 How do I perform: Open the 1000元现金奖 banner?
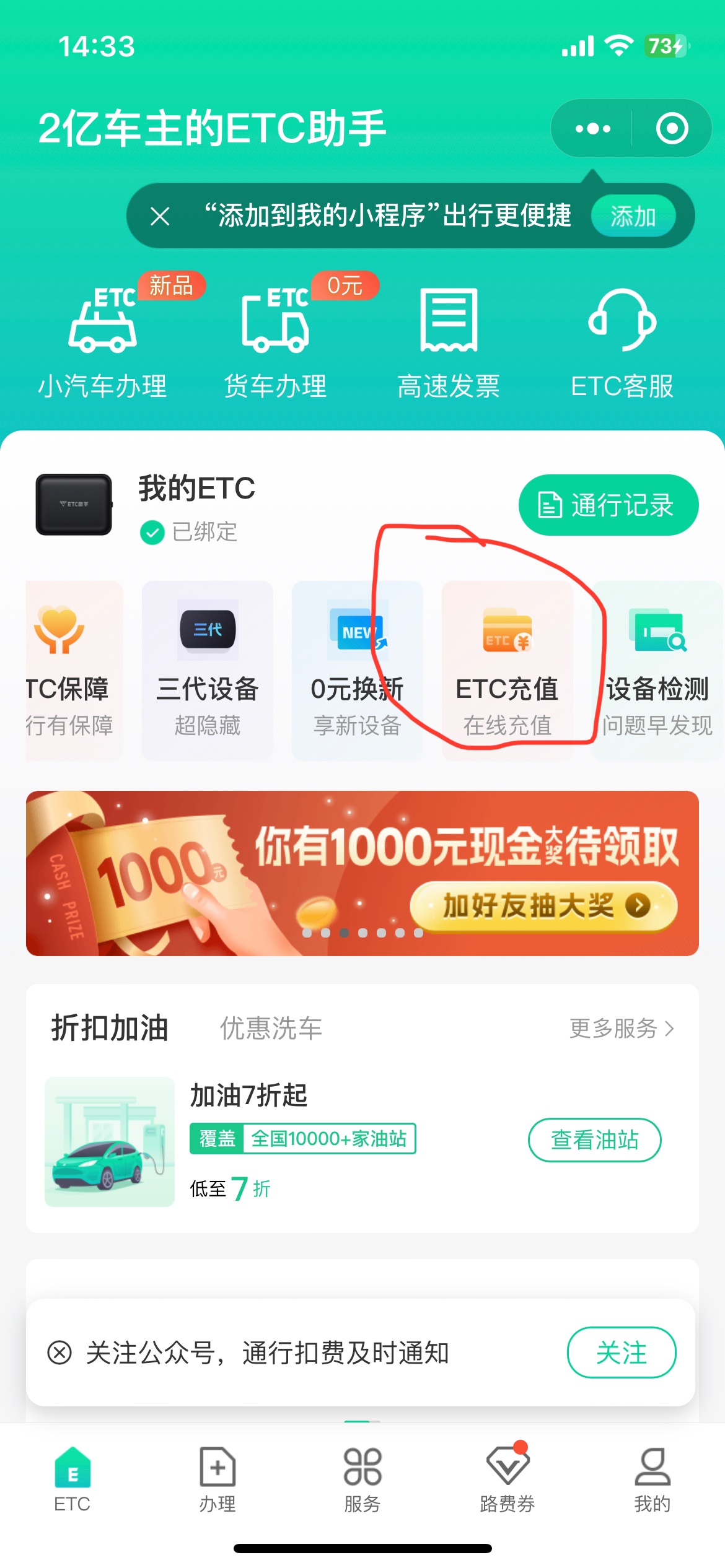[362, 873]
